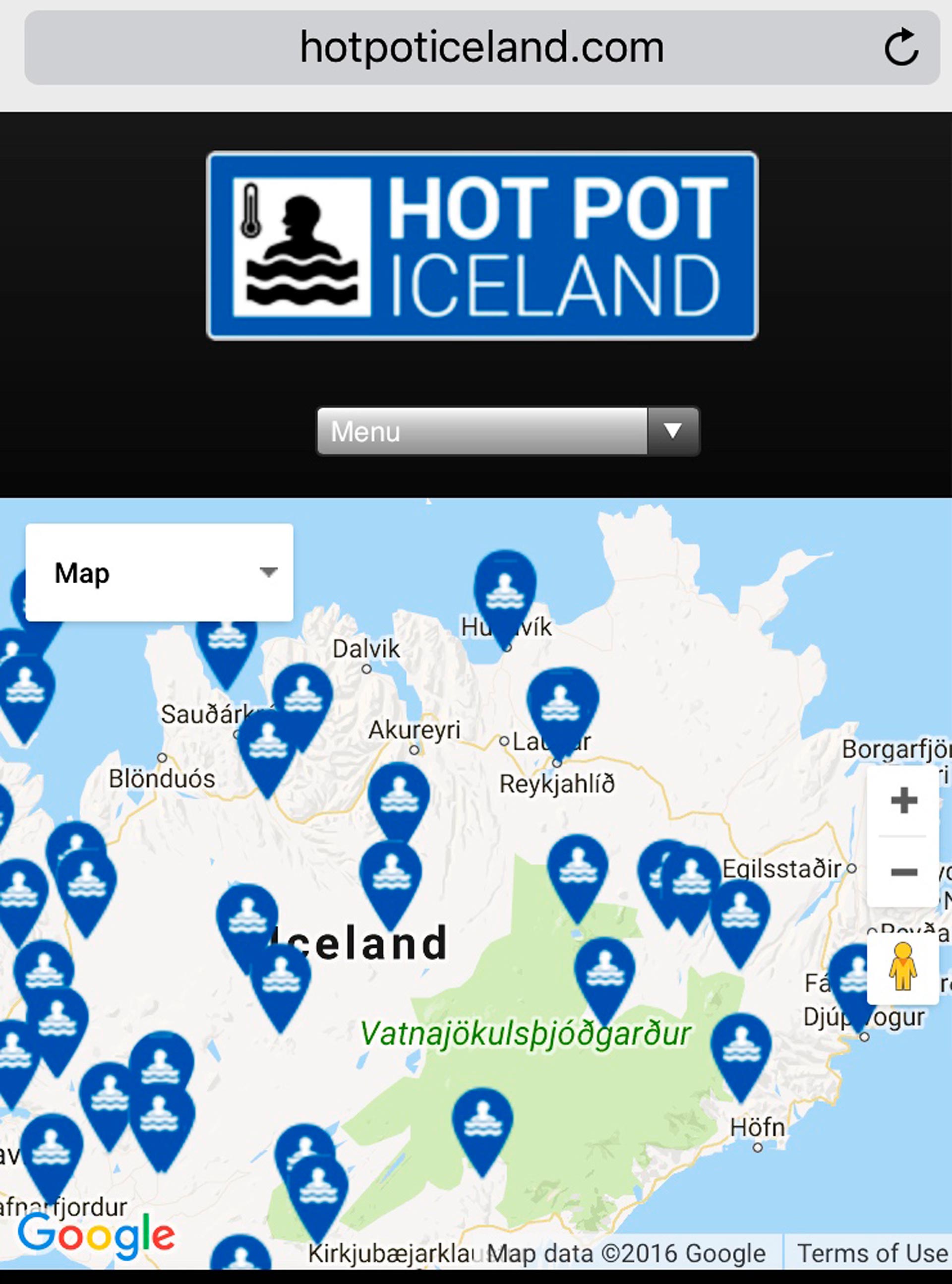Expand the Menu dropdown
This screenshot has height=1284, width=952.
click(508, 431)
